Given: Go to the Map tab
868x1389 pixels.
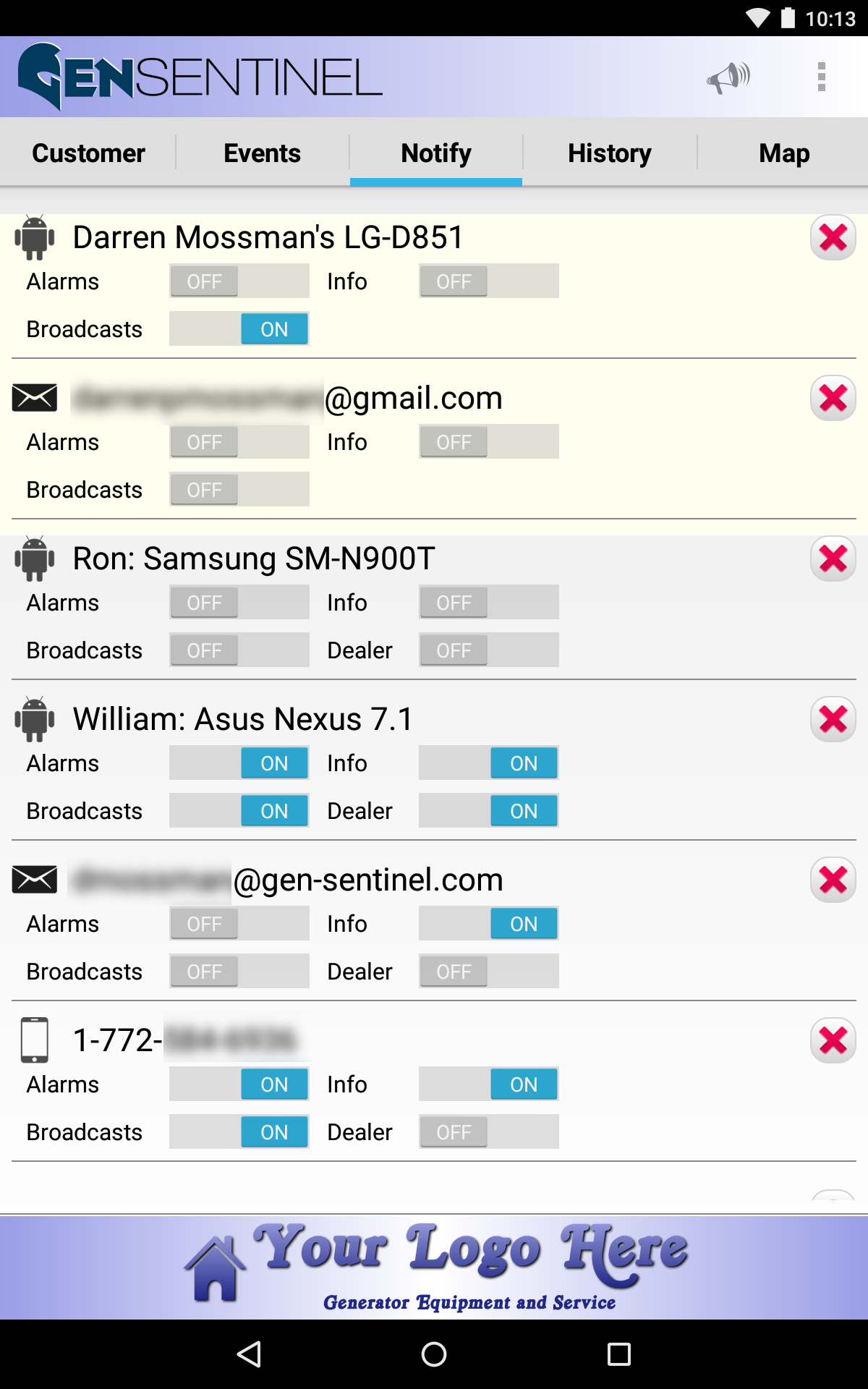Looking at the screenshot, I should tap(783, 153).
